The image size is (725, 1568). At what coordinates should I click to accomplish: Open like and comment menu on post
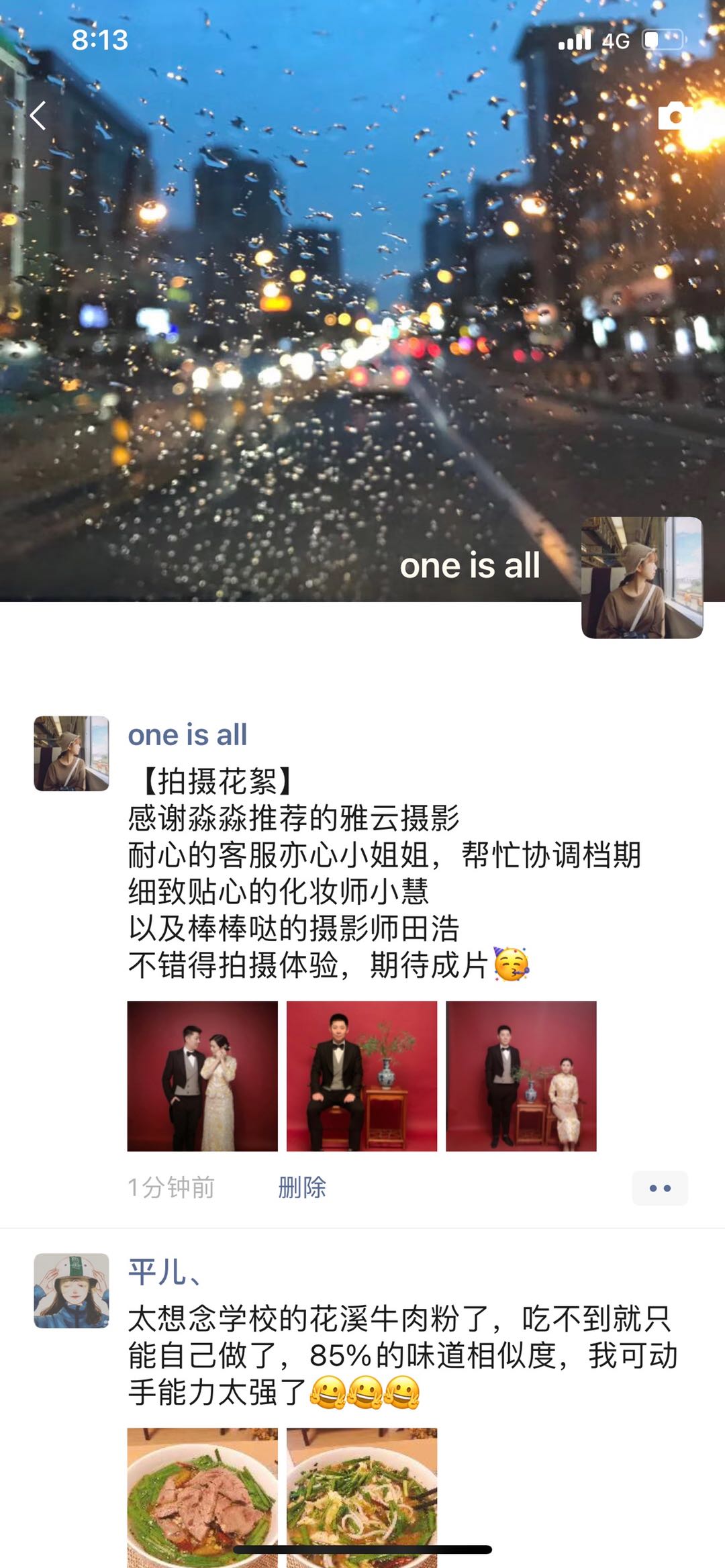pyautogui.click(x=659, y=1188)
